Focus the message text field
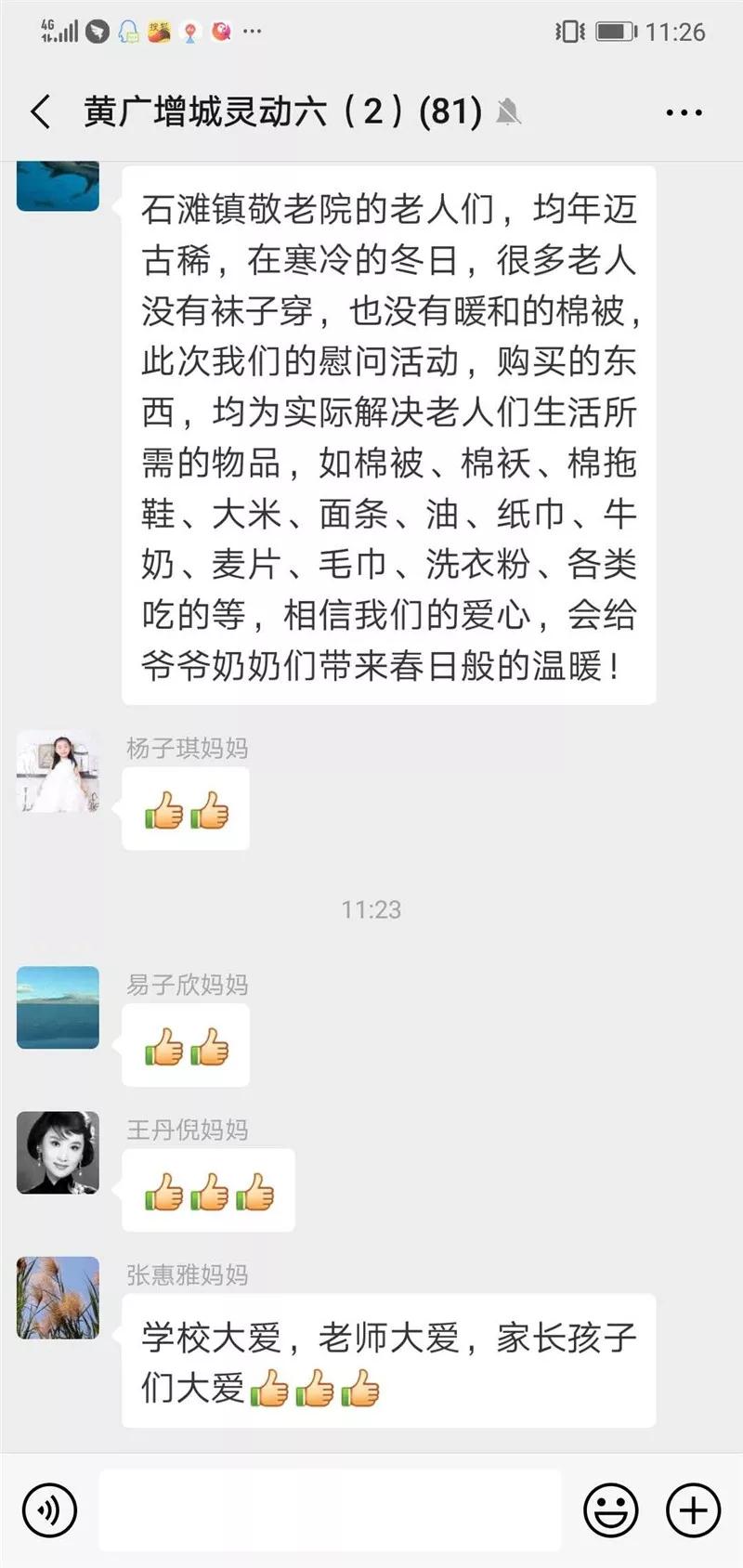 tap(330, 1509)
